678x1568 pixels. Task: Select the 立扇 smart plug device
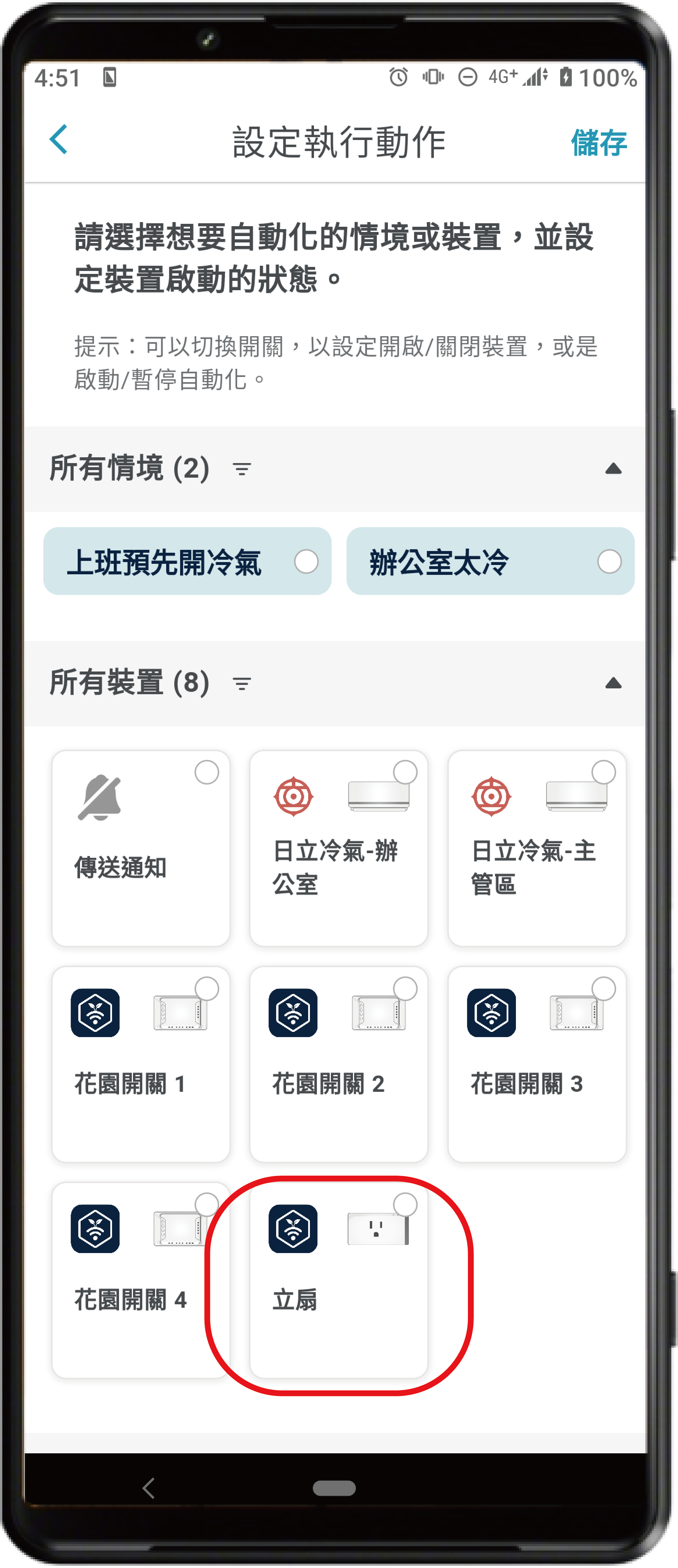(338, 1280)
